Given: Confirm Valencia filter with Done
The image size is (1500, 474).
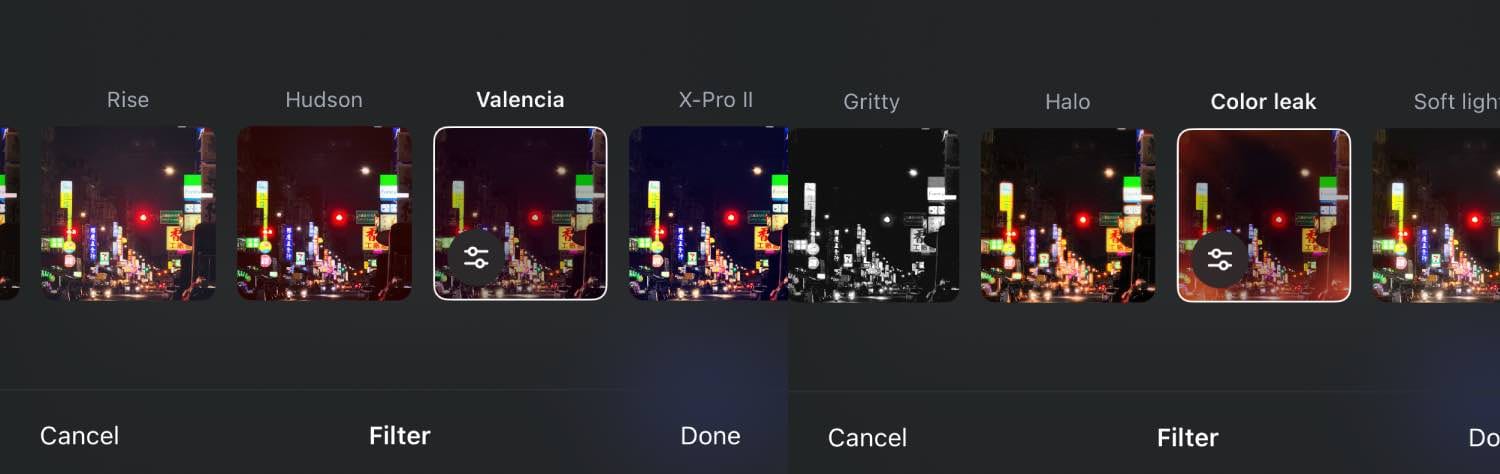Looking at the screenshot, I should [710, 436].
